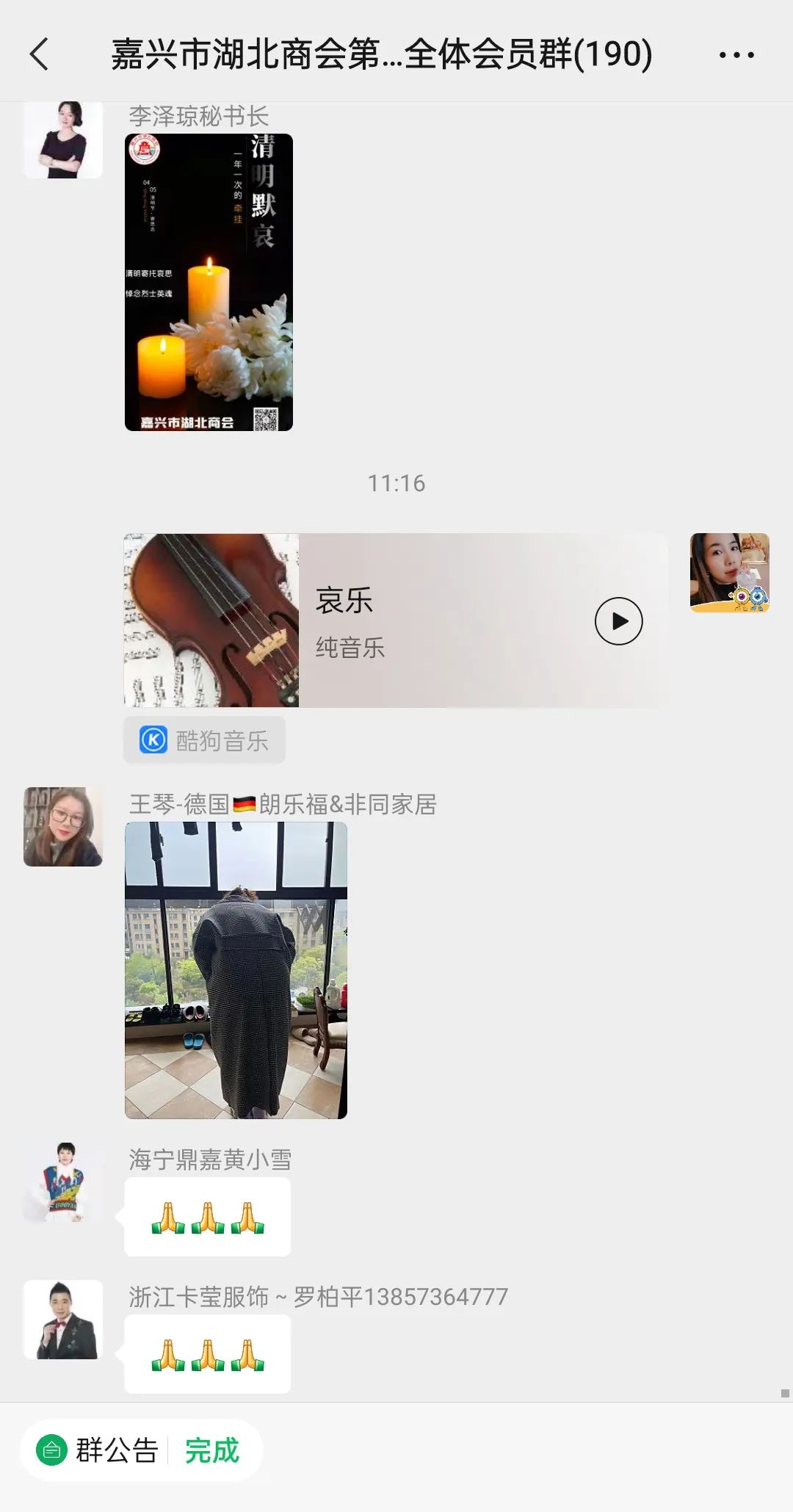Tap 完成 on the group announcement

click(x=212, y=1450)
